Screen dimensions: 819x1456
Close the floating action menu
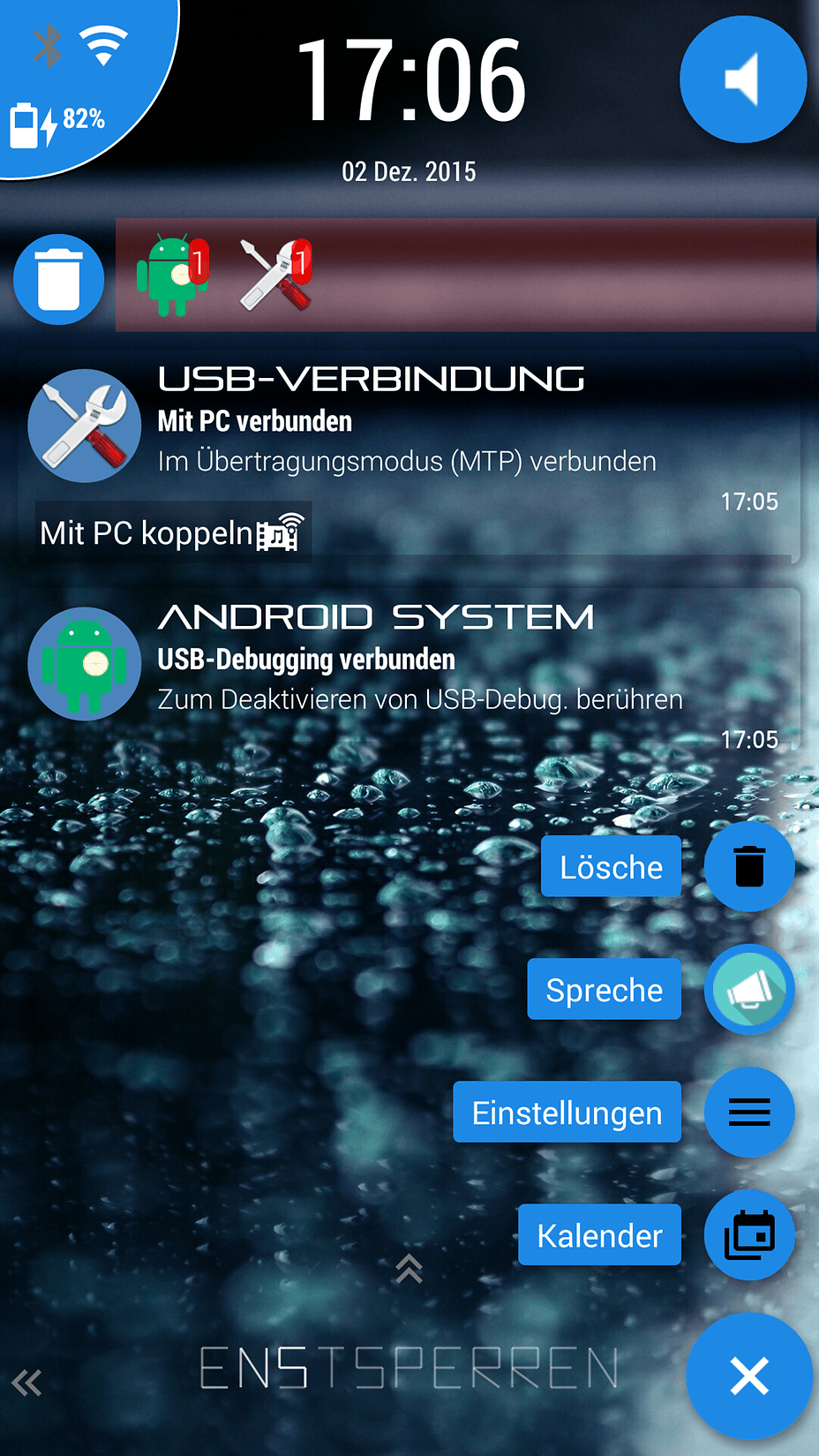click(x=749, y=1376)
